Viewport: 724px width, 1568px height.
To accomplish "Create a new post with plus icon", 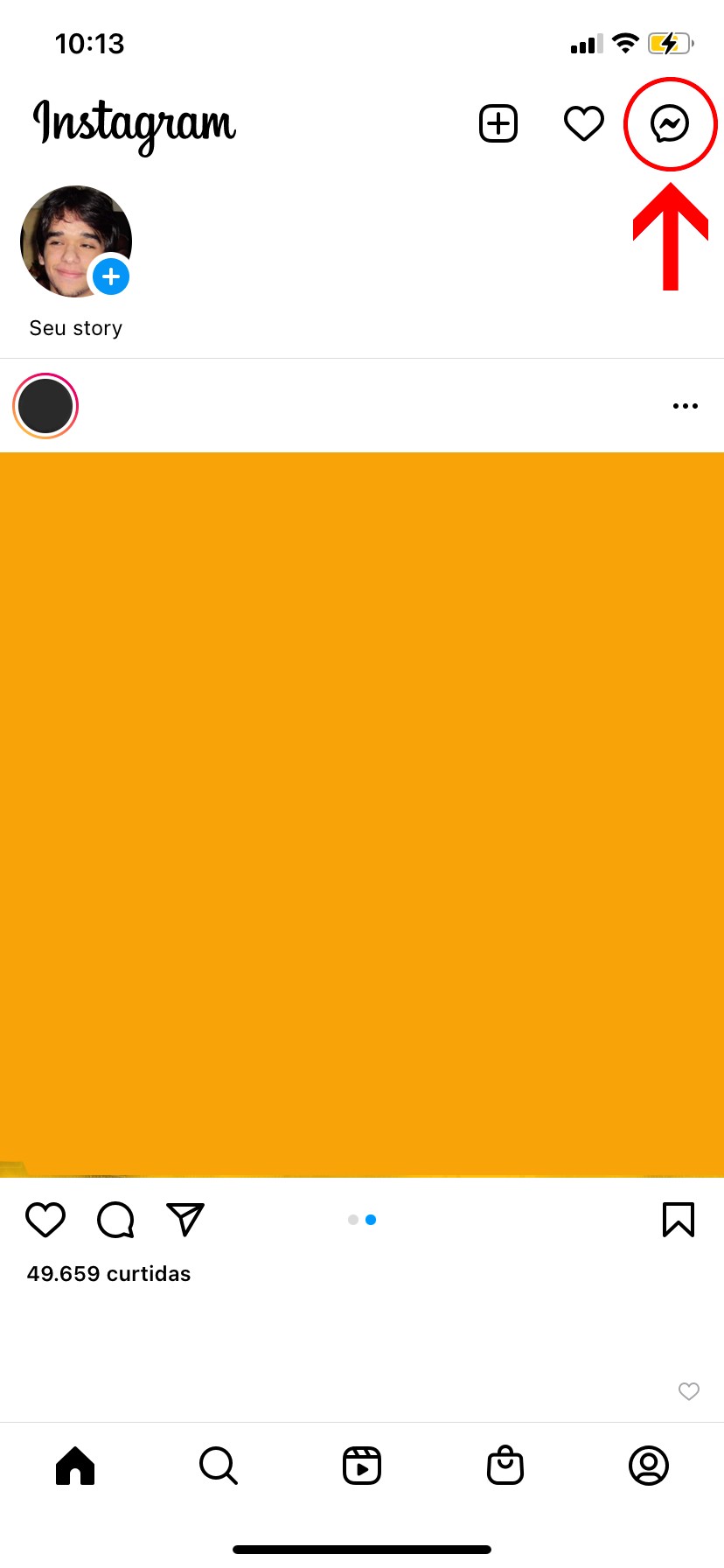I will click(498, 123).
